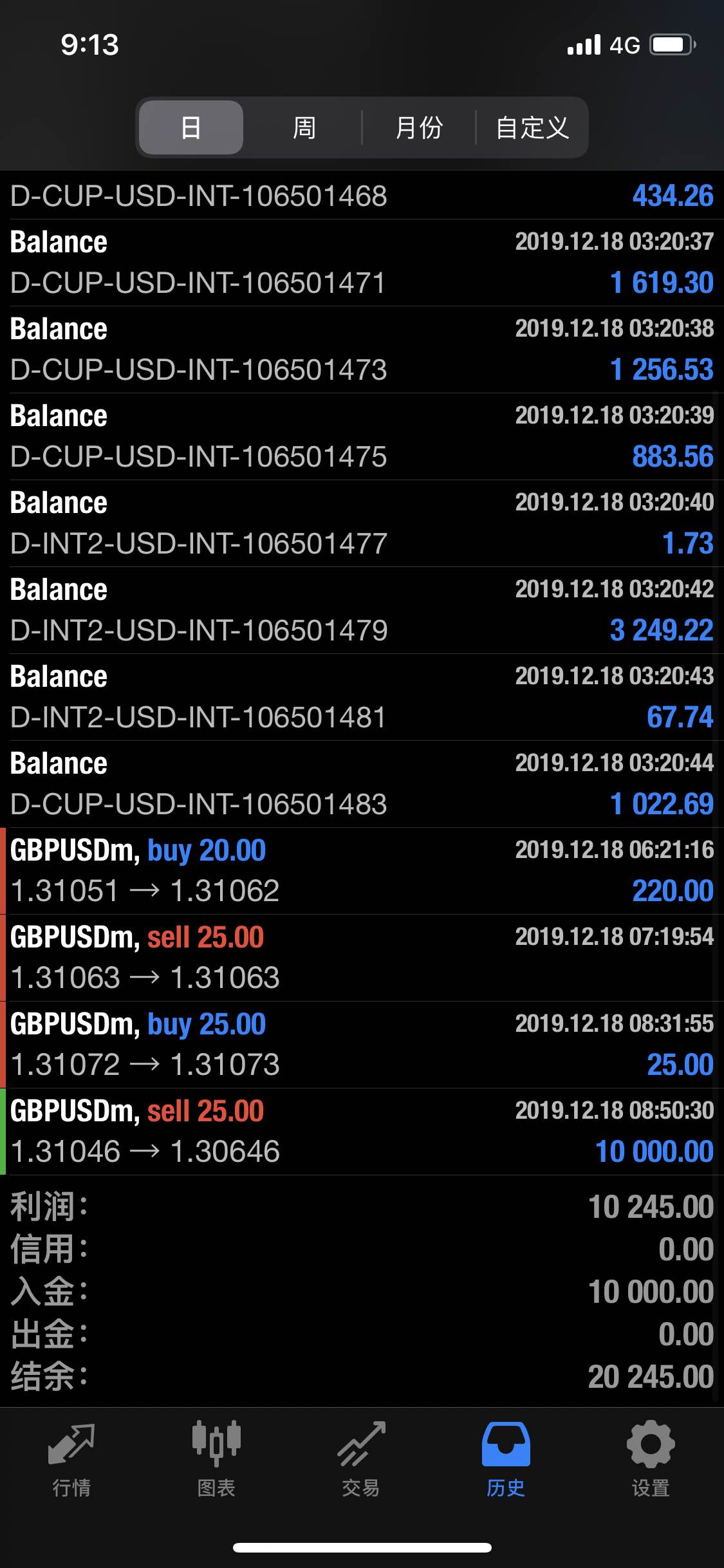View GBPUSDm buy 25.00 trade at 08:31:55
The width and height of the screenshot is (724, 1568).
click(362, 1045)
